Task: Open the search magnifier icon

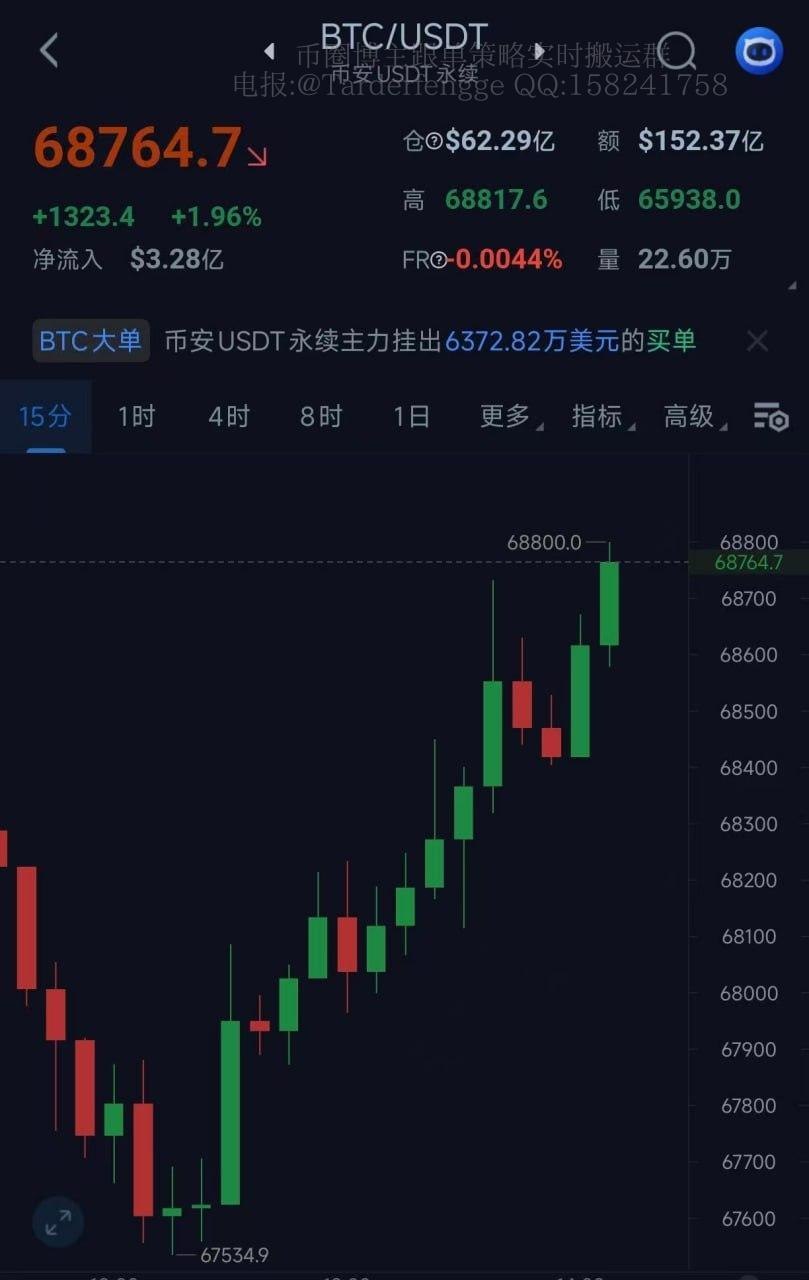Action: point(678,50)
